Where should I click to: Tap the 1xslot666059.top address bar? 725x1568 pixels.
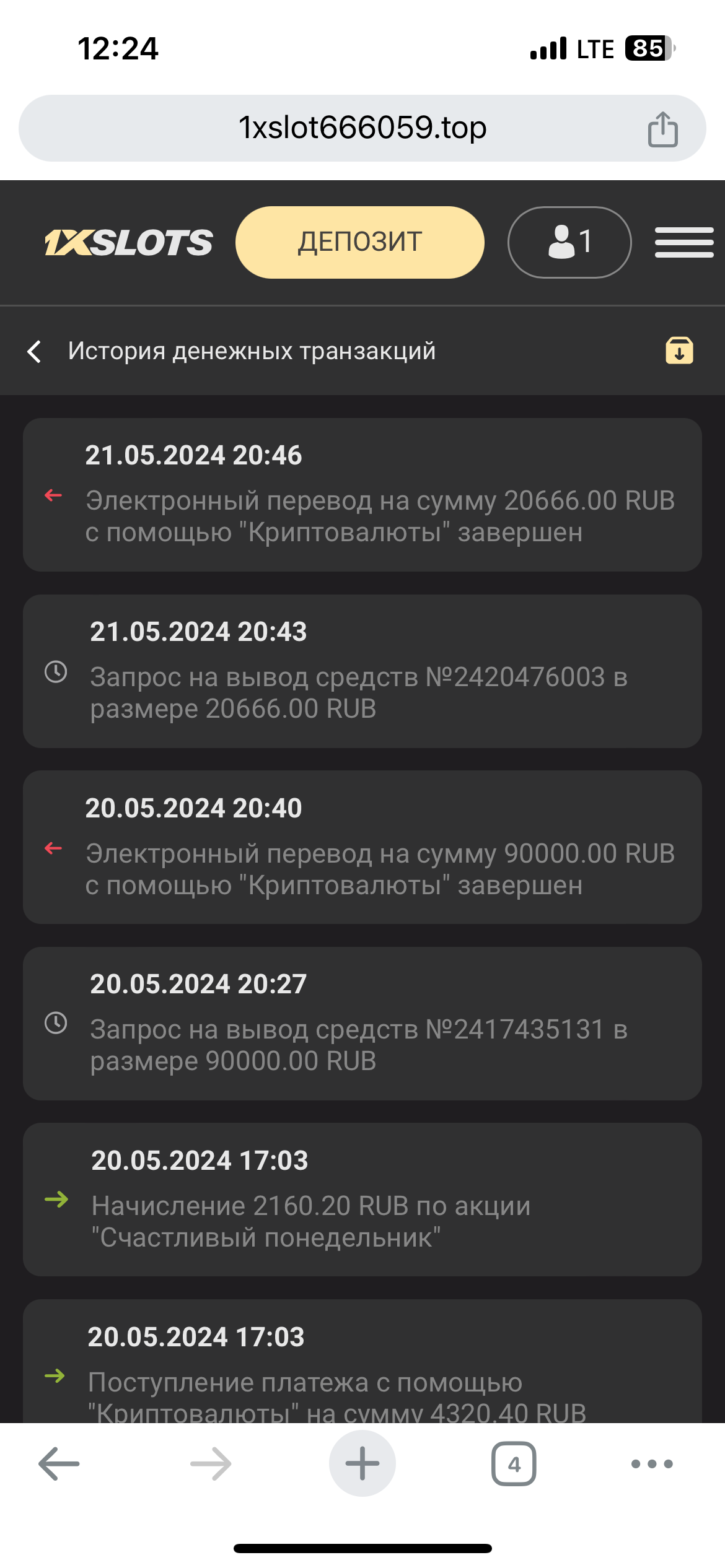pyautogui.click(x=362, y=128)
